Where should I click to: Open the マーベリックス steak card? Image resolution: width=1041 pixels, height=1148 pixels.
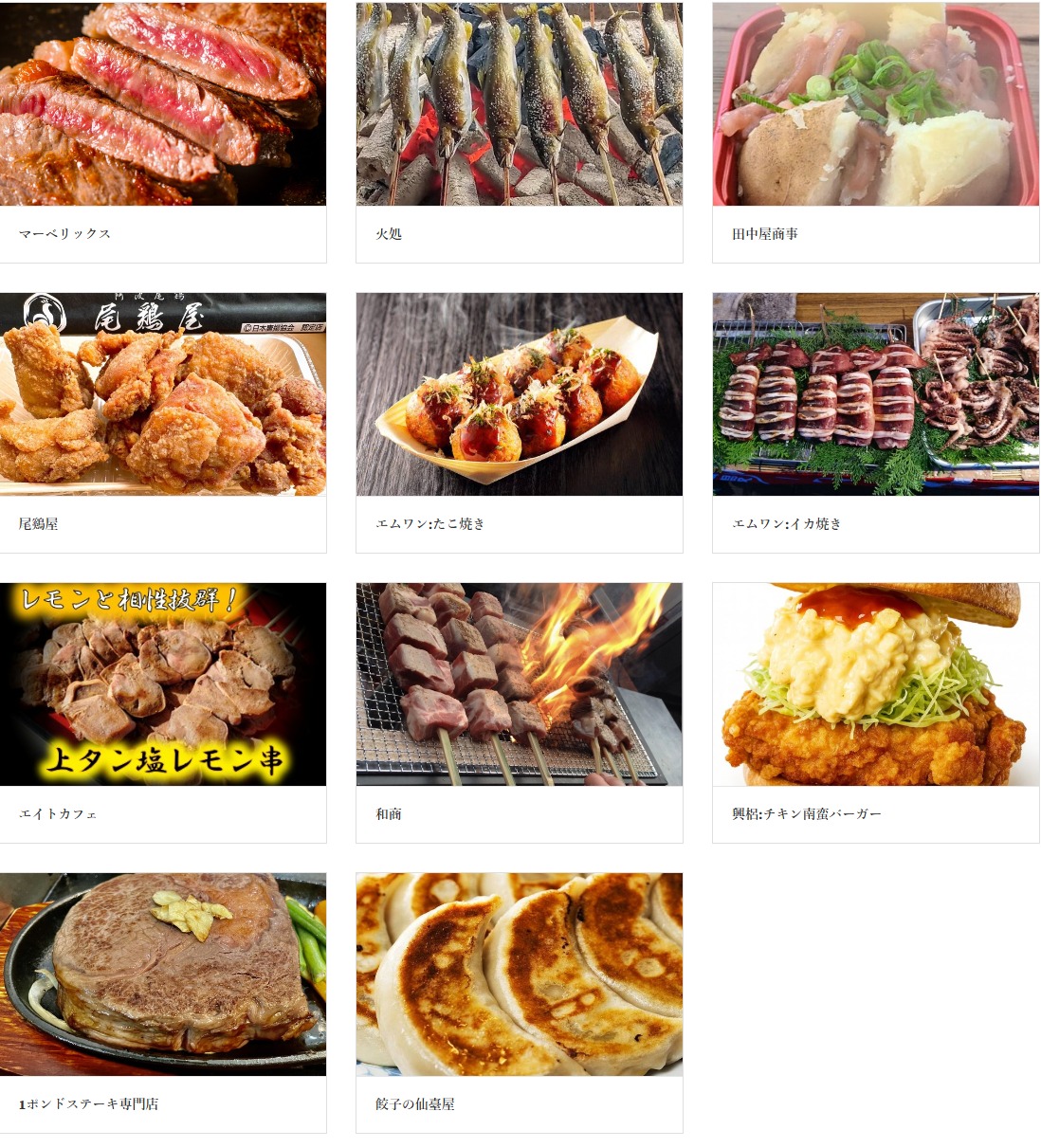pyautogui.click(x=162, y=104)
